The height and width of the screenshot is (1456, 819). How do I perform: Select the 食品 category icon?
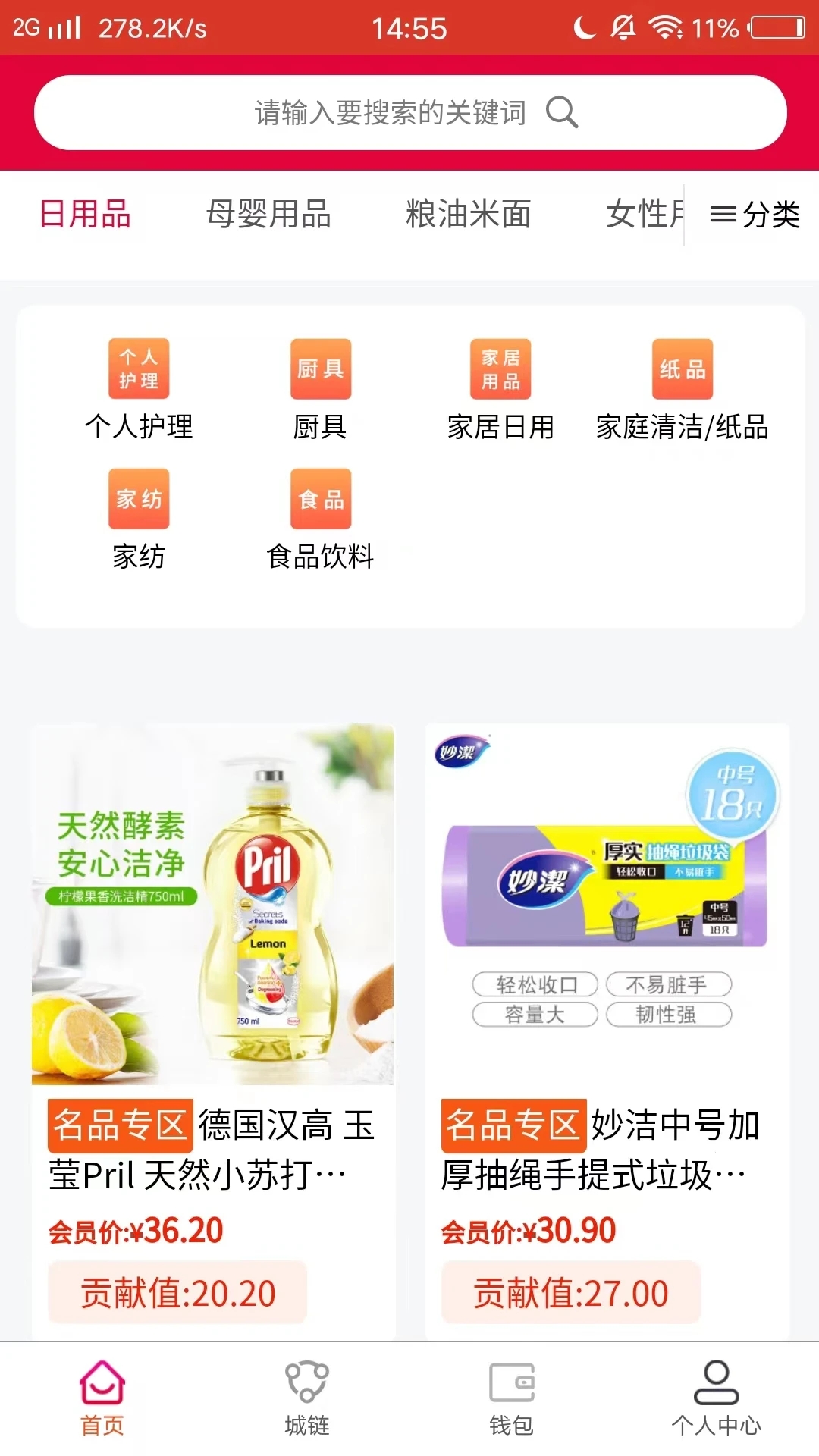(x=321, y=498)
